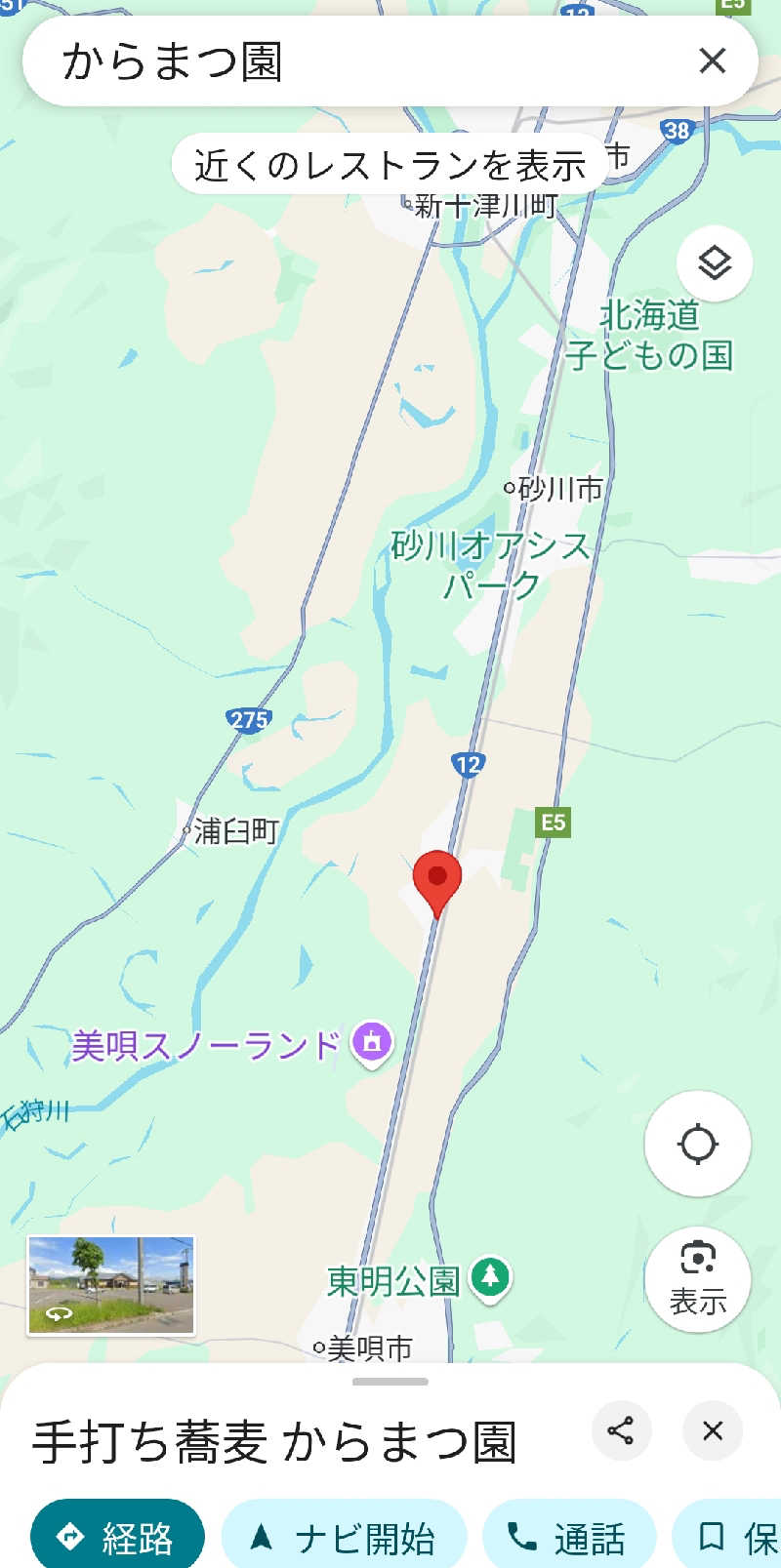Screen dimensions: 781x1568
Task: Expand the bottom sheet handle
Action: coord(390,1382)
